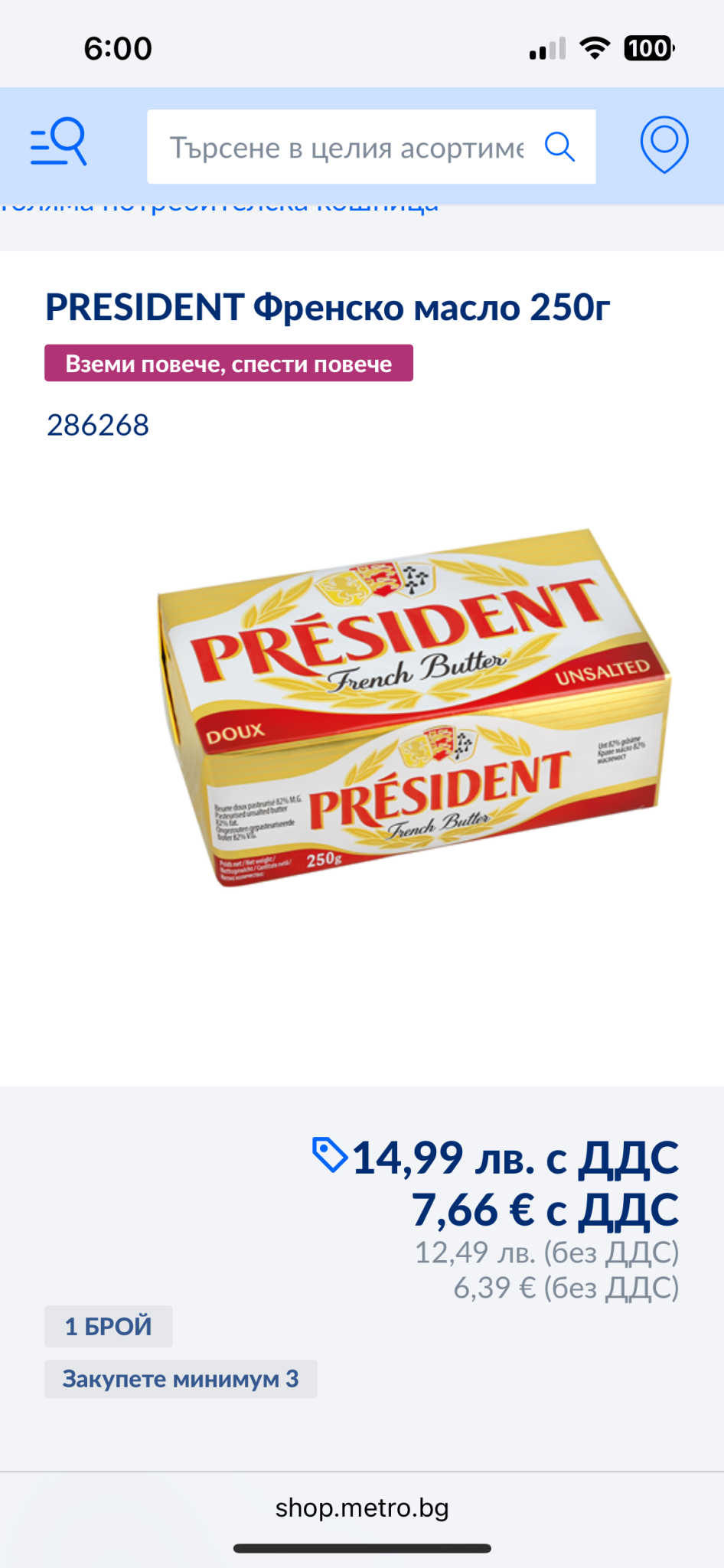Tap the magnifier icon in the search box
This screenshot has height=1568, width=724.
[x=559, y=146]
